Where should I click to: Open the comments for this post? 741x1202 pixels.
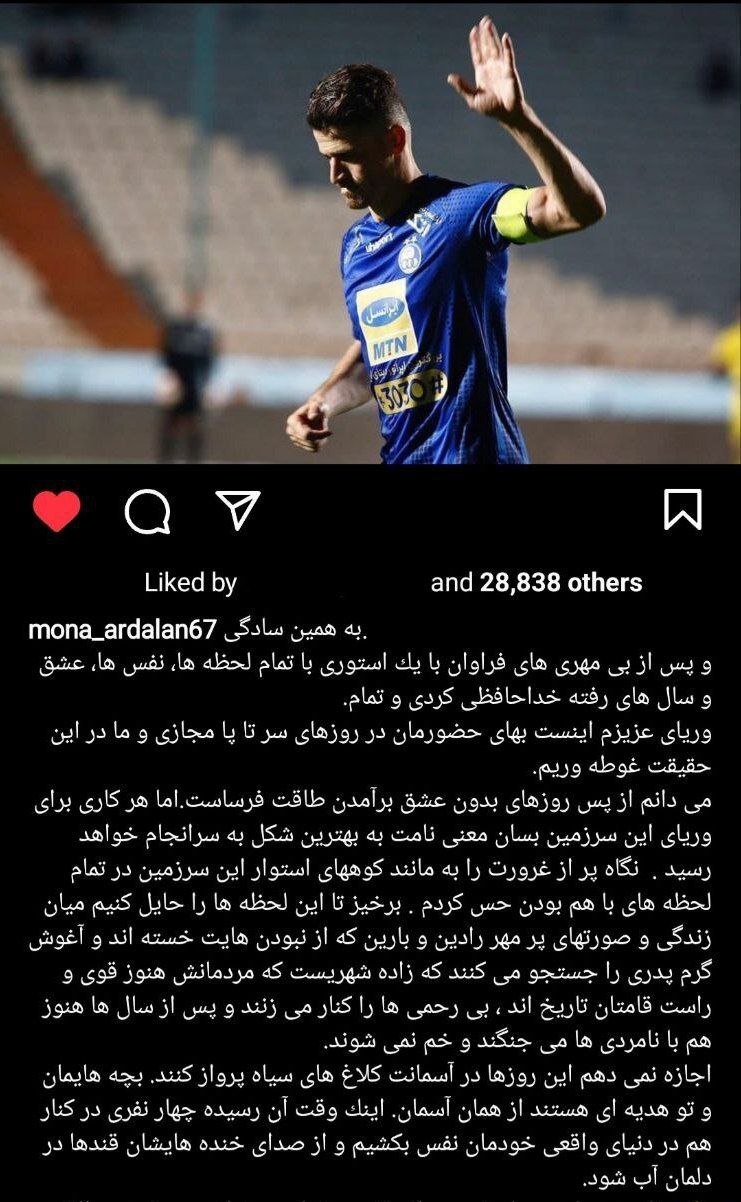coord(147,512)
